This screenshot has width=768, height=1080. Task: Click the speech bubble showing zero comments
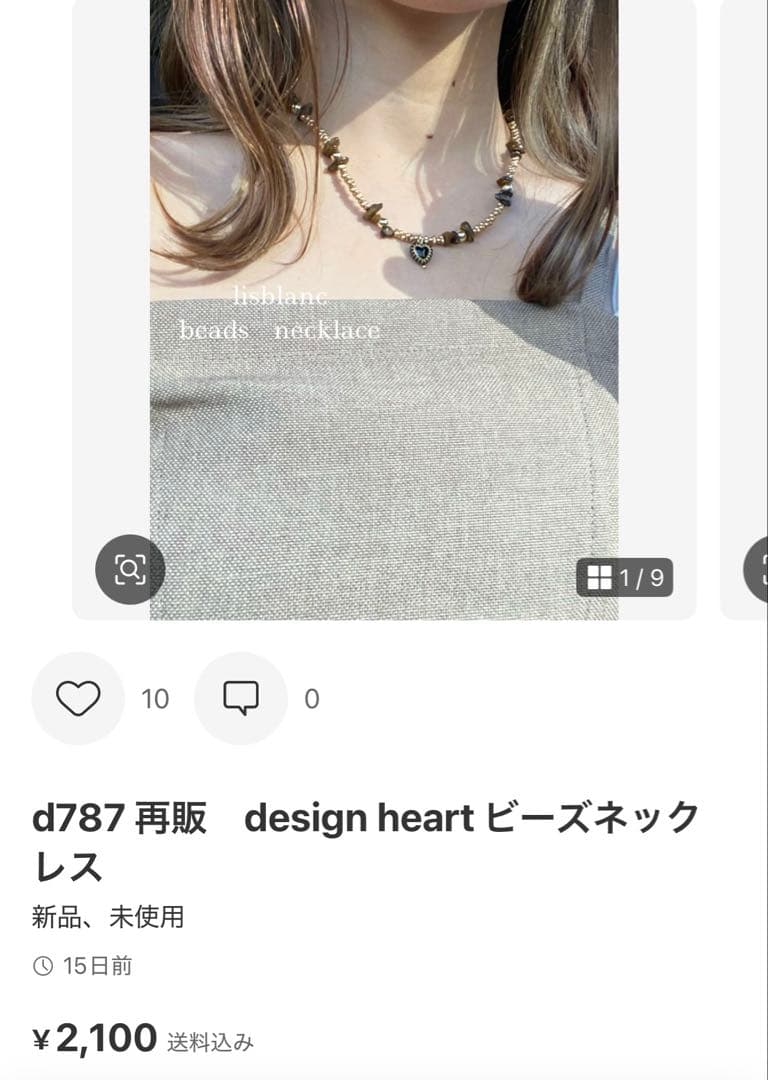pyautogui.click(x=240, y=698)
